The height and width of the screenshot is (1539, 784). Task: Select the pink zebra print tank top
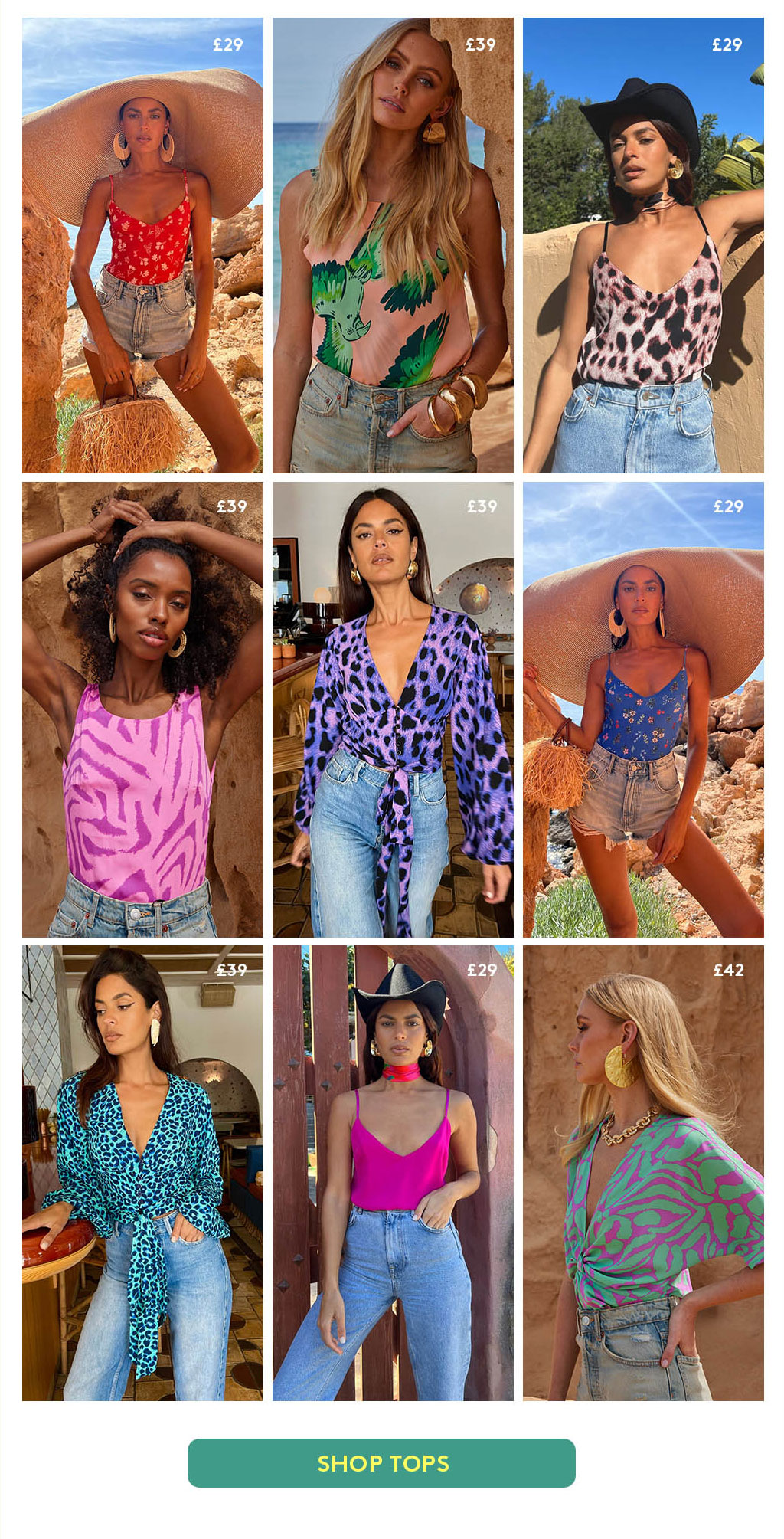(x=142, y=709)
